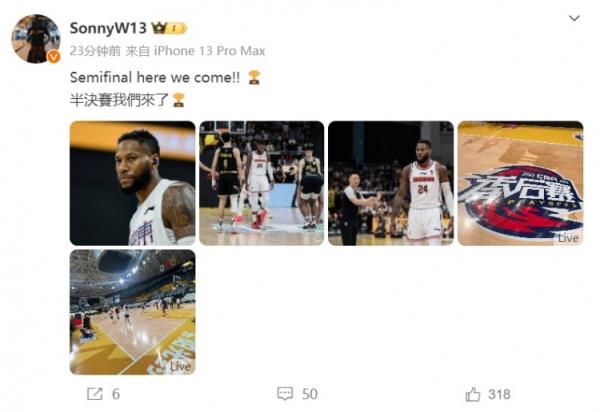Open the close-up player photo
The height and width of the screenshot is (412, 600).
pyautogui.click(x=132, y=183)
